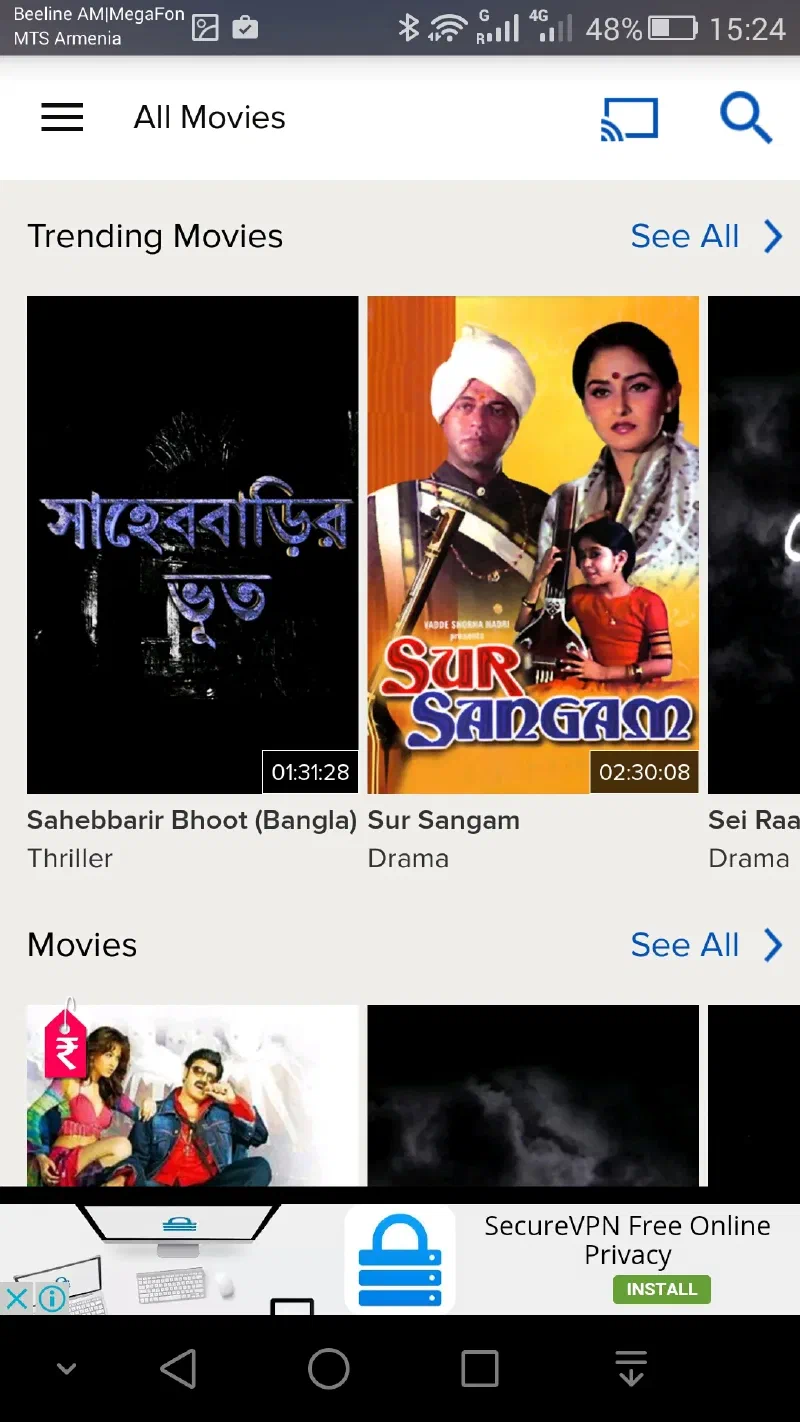The width and height of the screenshot is (800, 1422).
Task: Install SecureVPN from the ad
Action: pyautogui.click(x=661, y=1289)
